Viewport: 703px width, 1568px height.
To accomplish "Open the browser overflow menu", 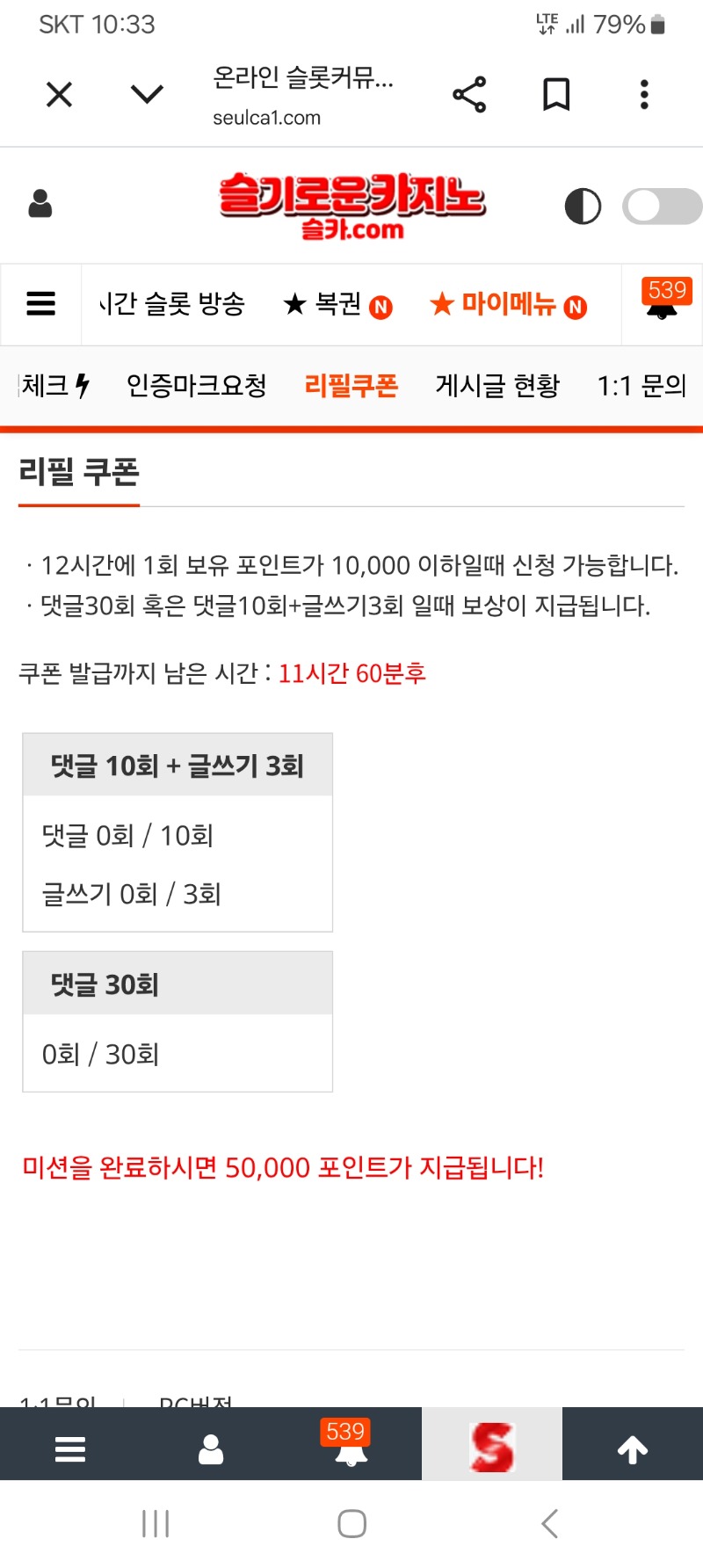I will 644,94.
